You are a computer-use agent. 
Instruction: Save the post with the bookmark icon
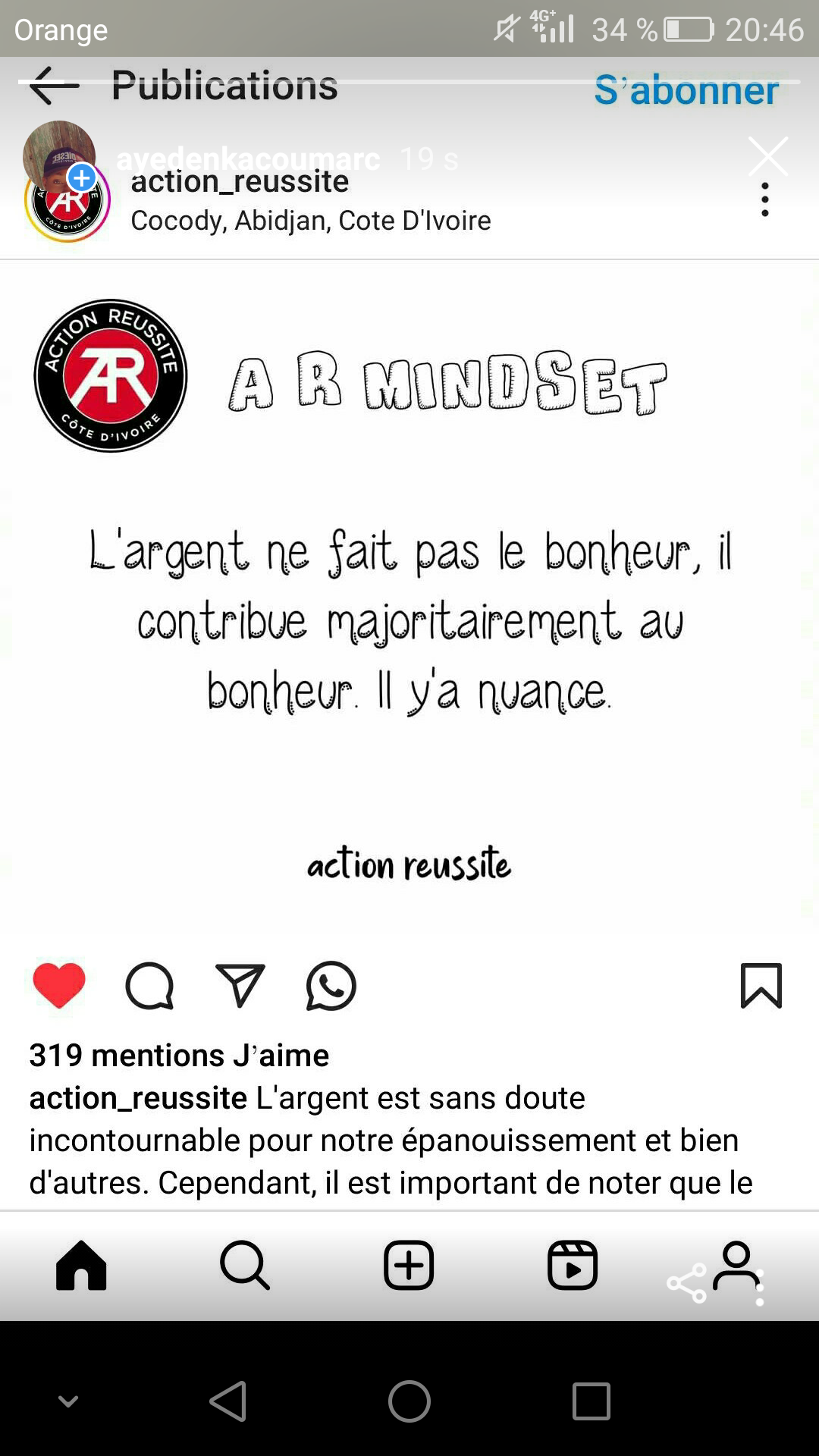tap(761, 986)
